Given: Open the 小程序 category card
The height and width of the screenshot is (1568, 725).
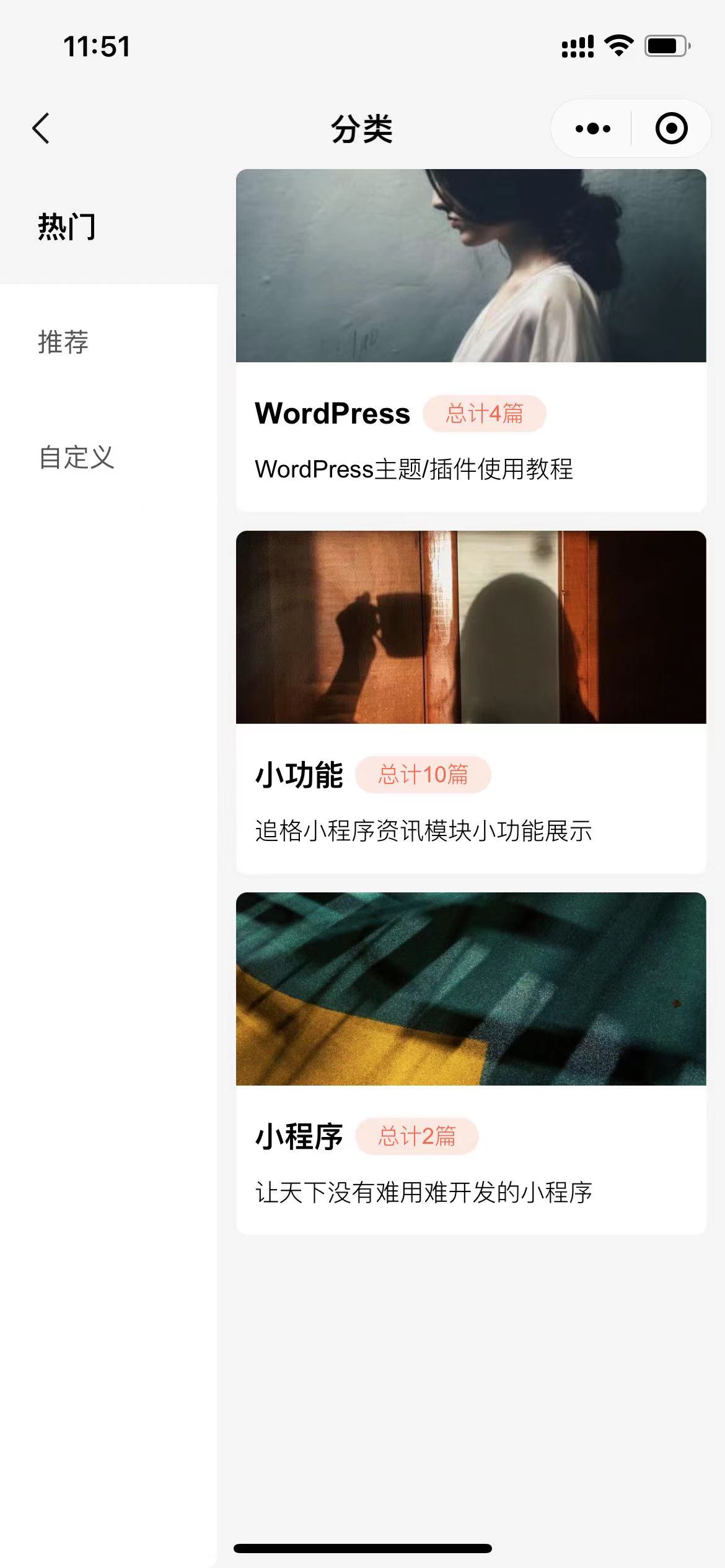Looking at the screenshot, I should (x=471, y=1063).
